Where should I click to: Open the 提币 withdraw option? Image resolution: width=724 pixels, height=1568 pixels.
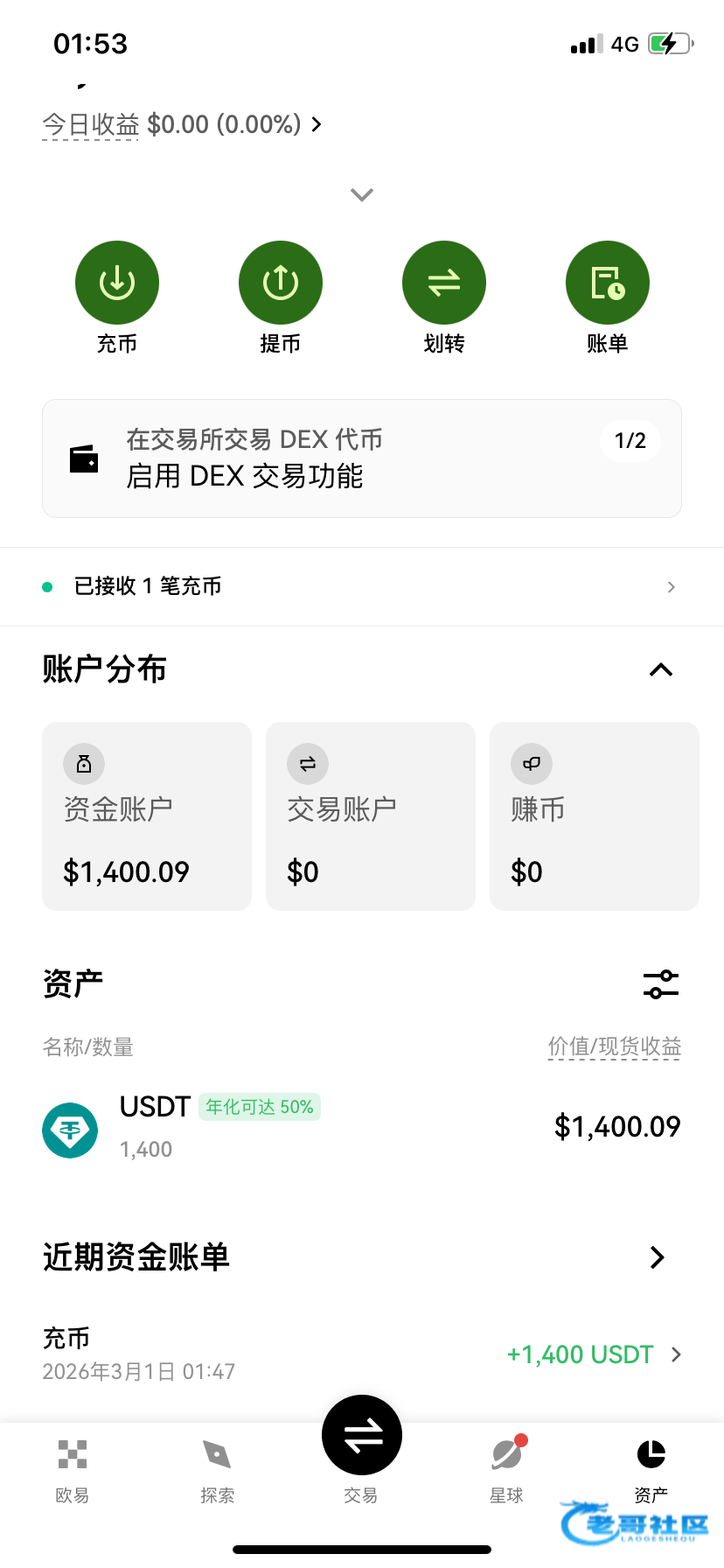(x=281, y=283)
